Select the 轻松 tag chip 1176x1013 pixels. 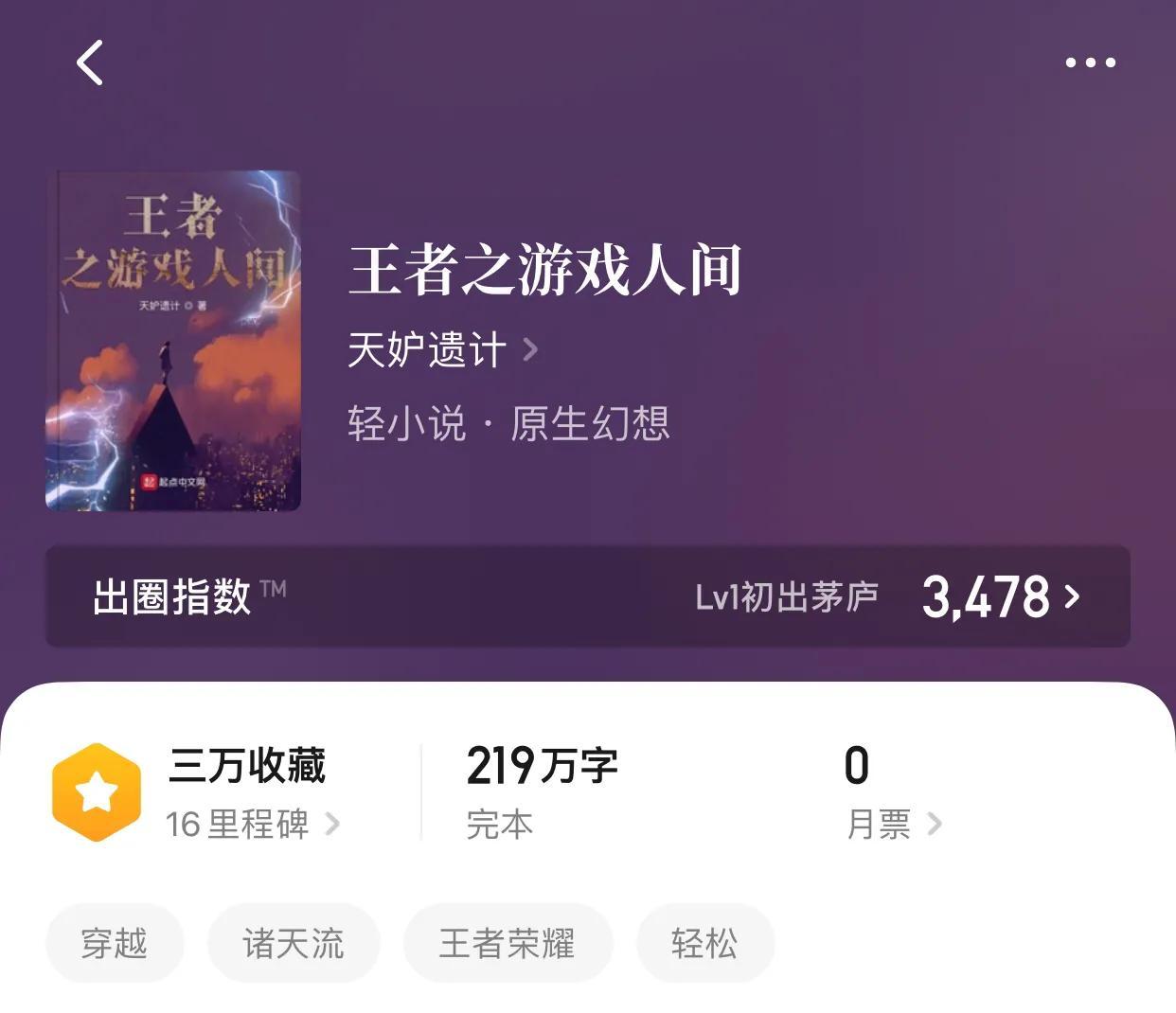[x=704, y=943]
